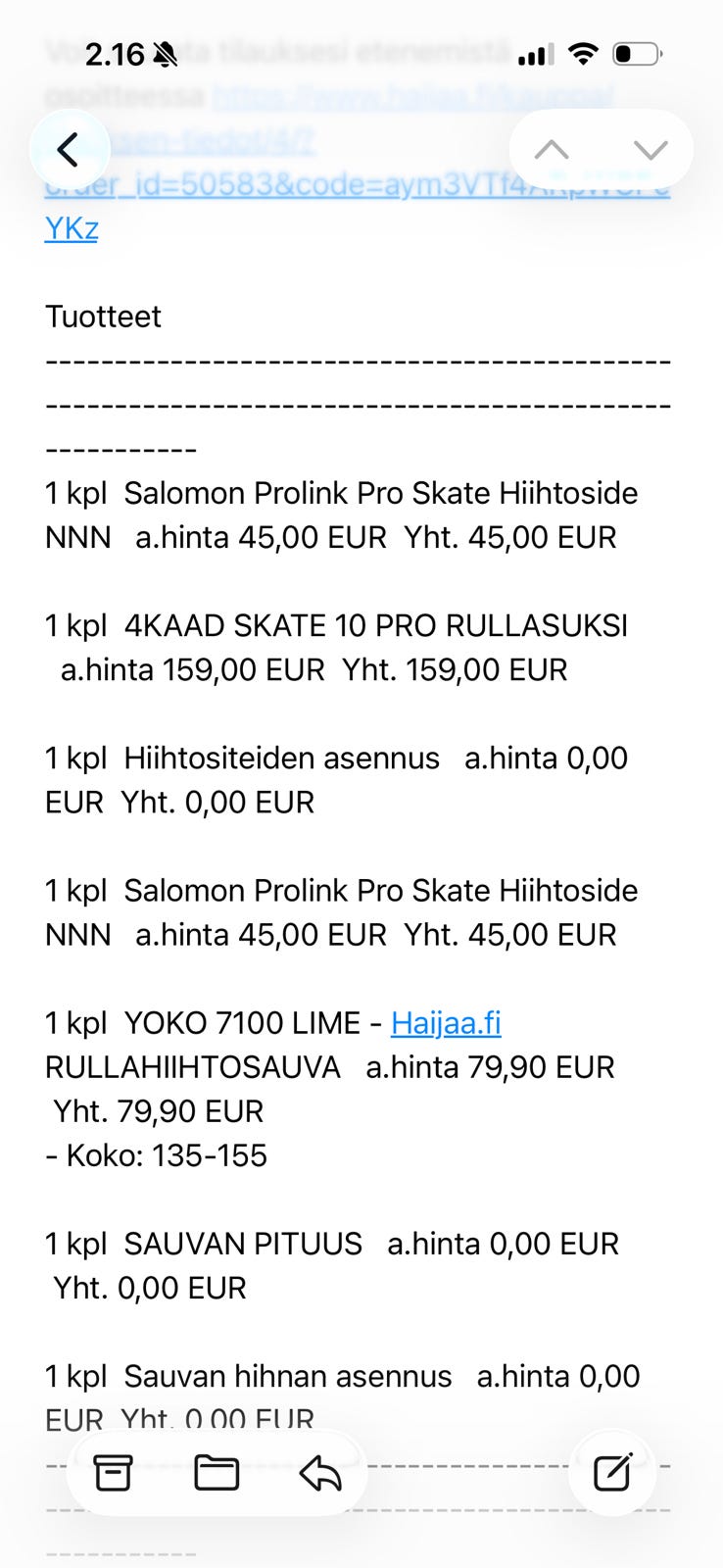Image resolution: width=723 pixels, height=1568 pixels.
Task: Reply to this email
Action: pyautogui.click(x=320, y=1472)
